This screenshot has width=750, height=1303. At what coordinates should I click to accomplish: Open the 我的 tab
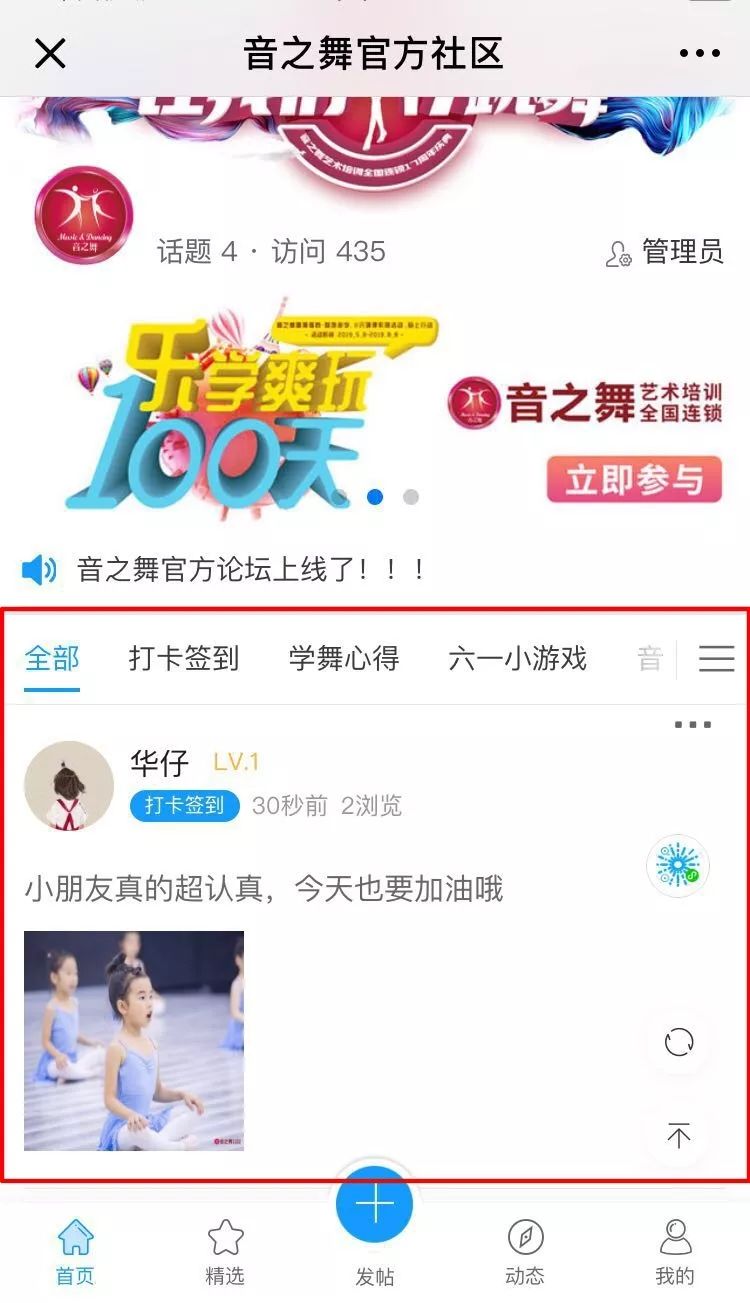point(675,1251)
